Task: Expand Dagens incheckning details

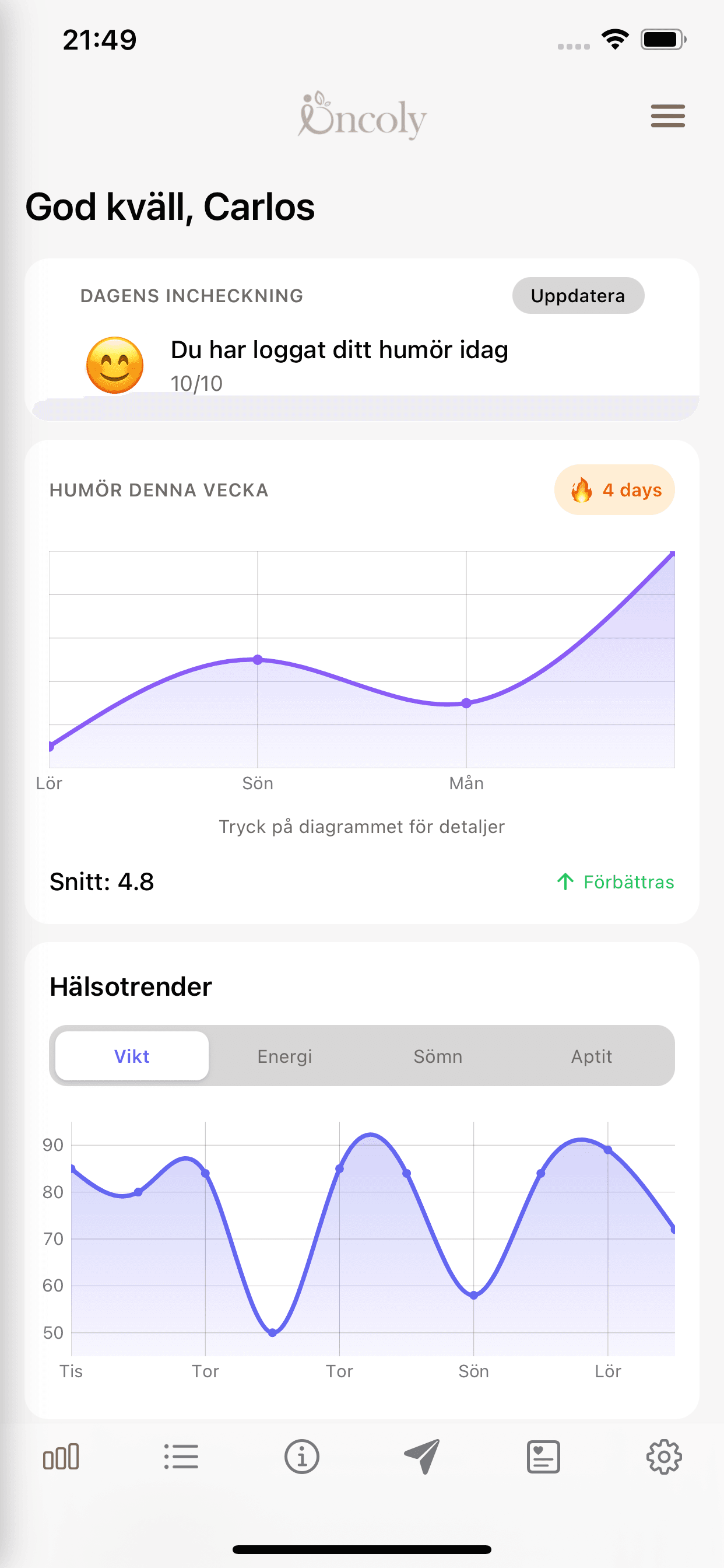Action: tap(192, 295)
